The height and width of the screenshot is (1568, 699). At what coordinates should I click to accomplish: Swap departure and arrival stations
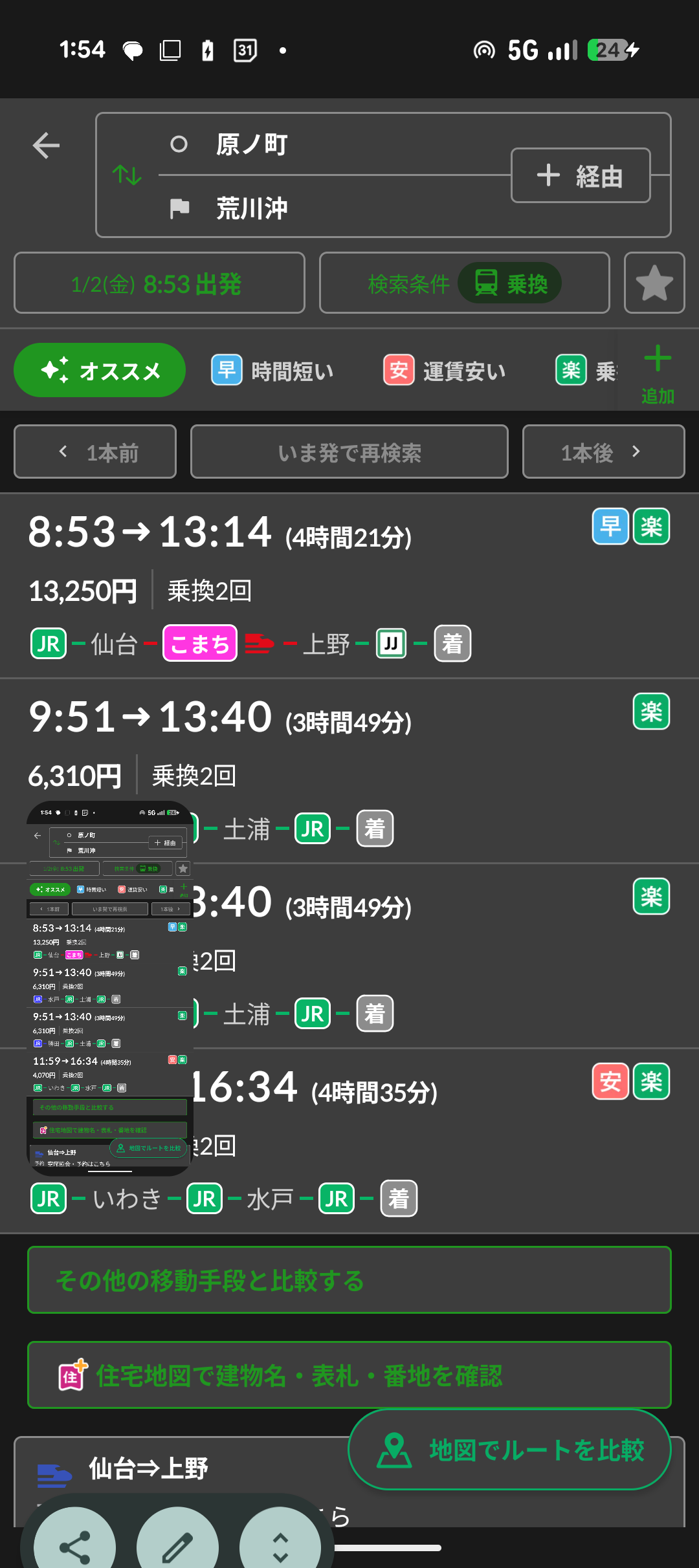(127, 175)
